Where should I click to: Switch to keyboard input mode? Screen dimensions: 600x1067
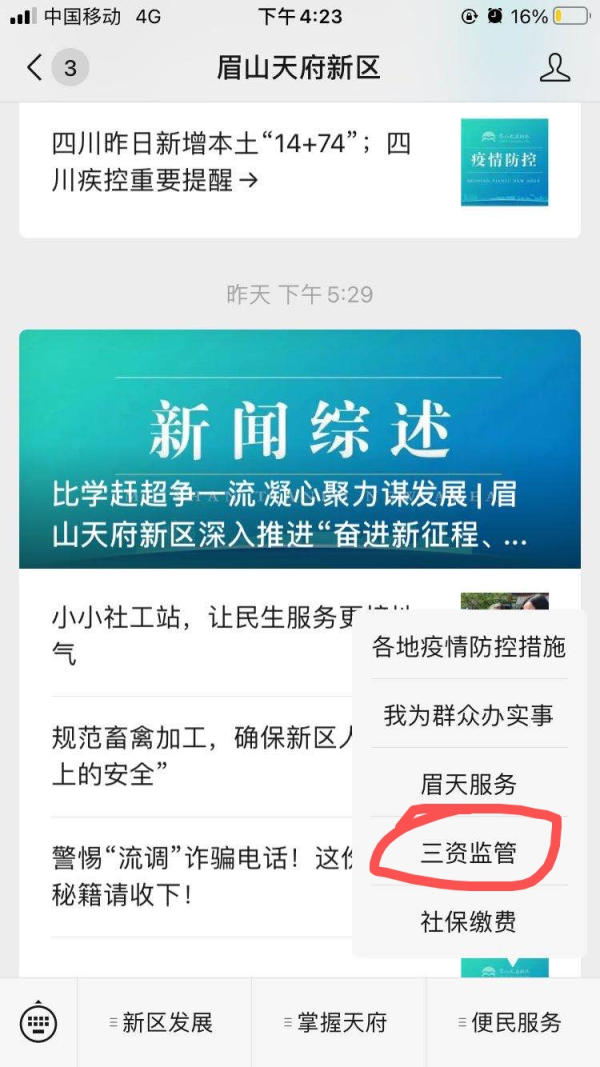(x=39, y=1022)
